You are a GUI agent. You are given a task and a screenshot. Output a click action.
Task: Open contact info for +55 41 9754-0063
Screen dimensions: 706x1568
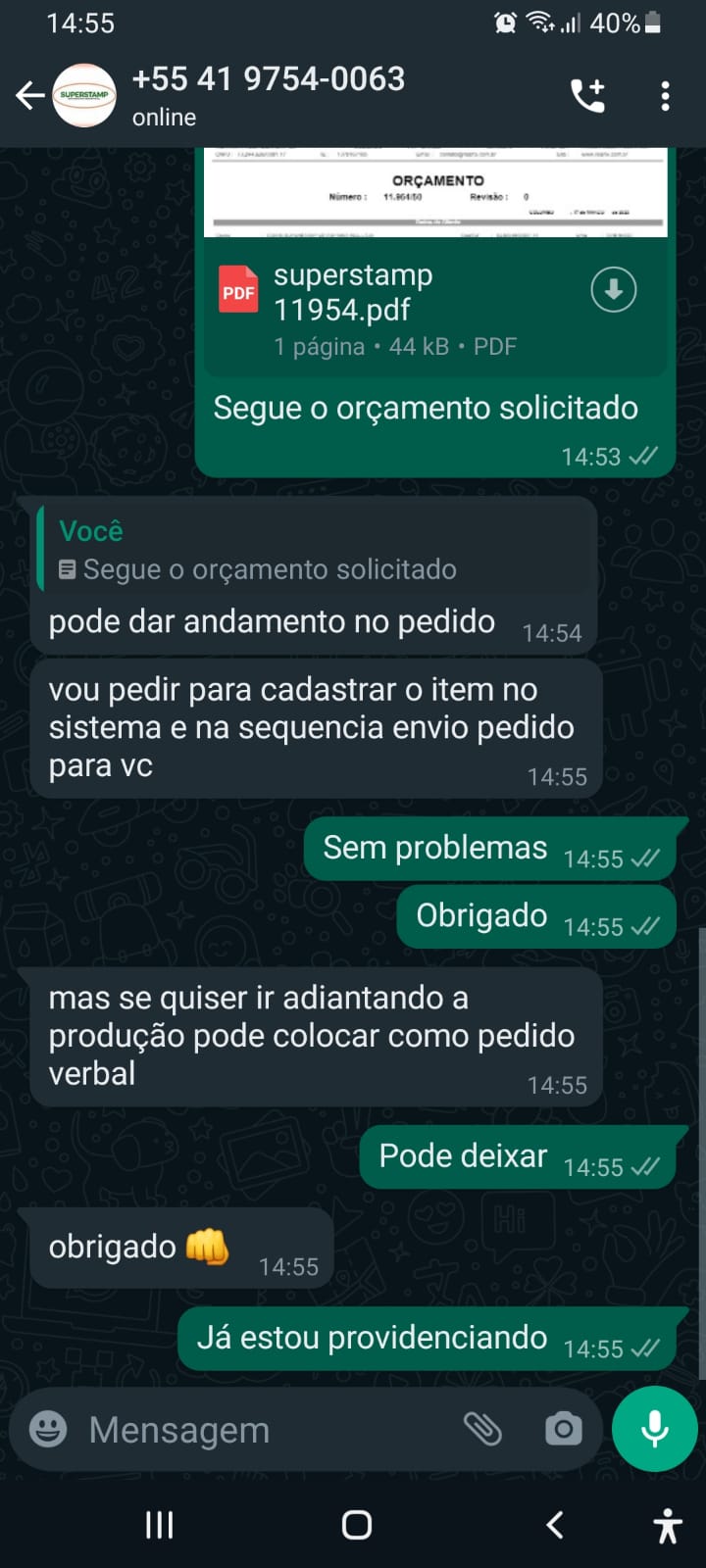click(268, 94)
